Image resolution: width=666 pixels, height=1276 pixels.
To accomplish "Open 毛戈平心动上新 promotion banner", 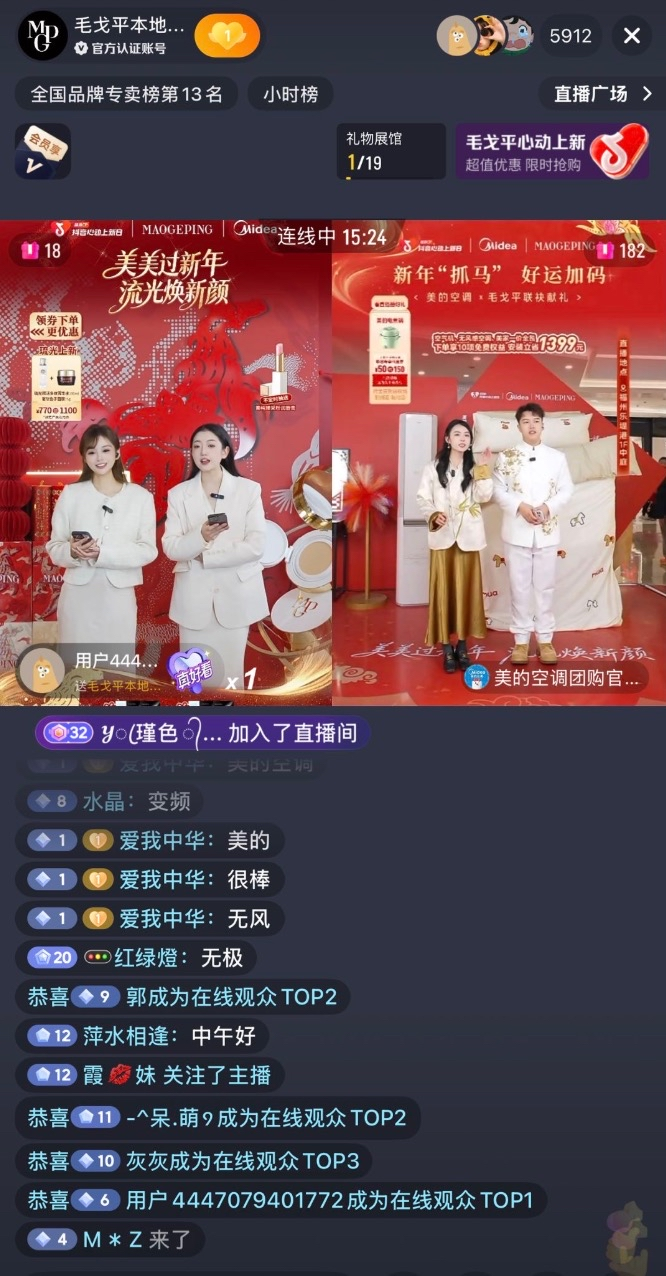I will pyautogui.click(x=551, y=151).
